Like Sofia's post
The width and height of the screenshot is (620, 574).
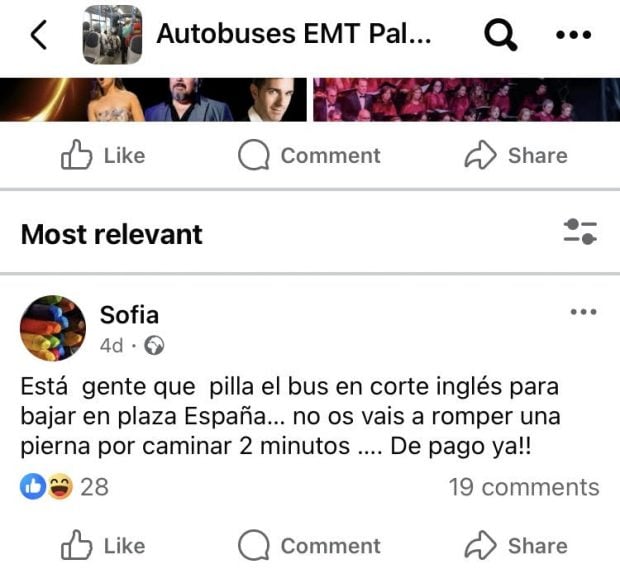point(103,545)
